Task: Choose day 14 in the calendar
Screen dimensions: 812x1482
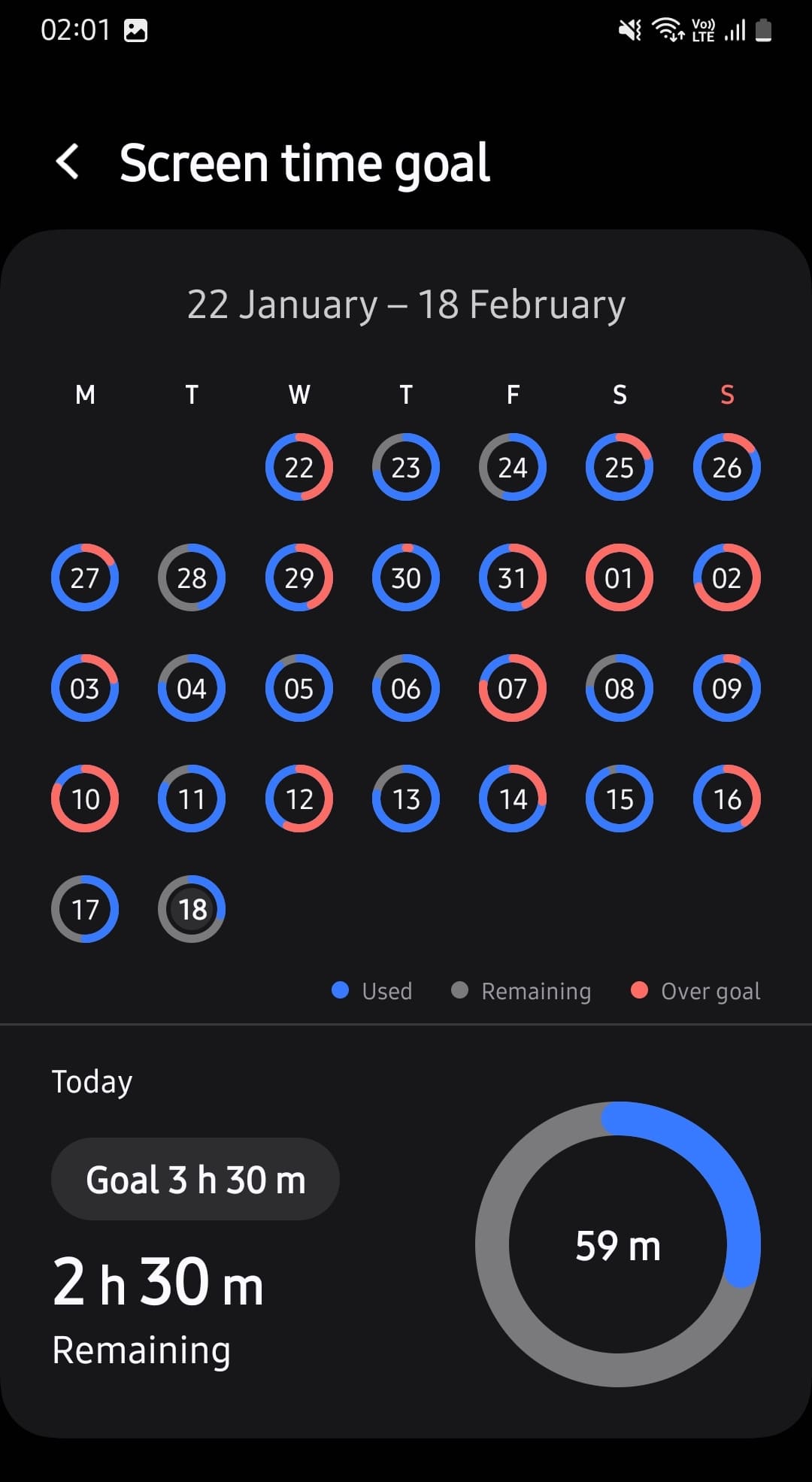Action: pyautogui.click(x=512, y=799)
